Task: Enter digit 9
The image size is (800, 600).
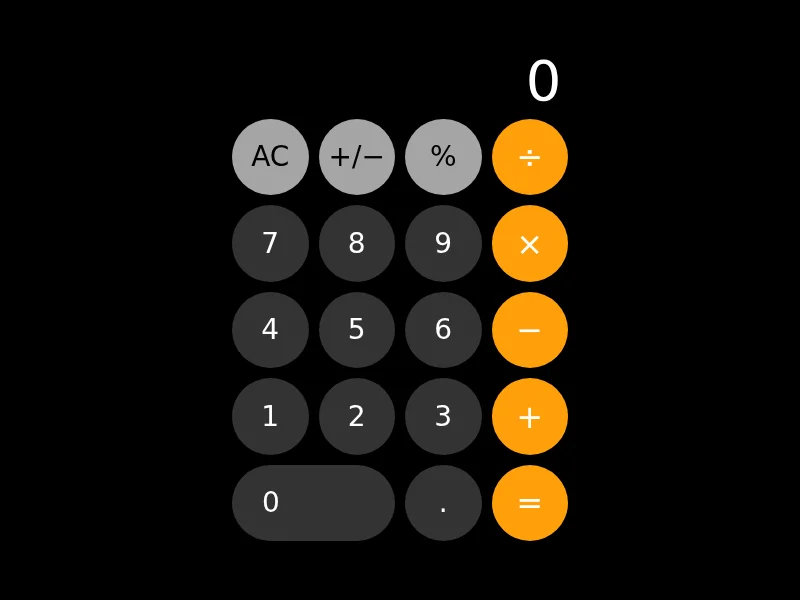Action: pyautogui.click(x=443, y=243)
